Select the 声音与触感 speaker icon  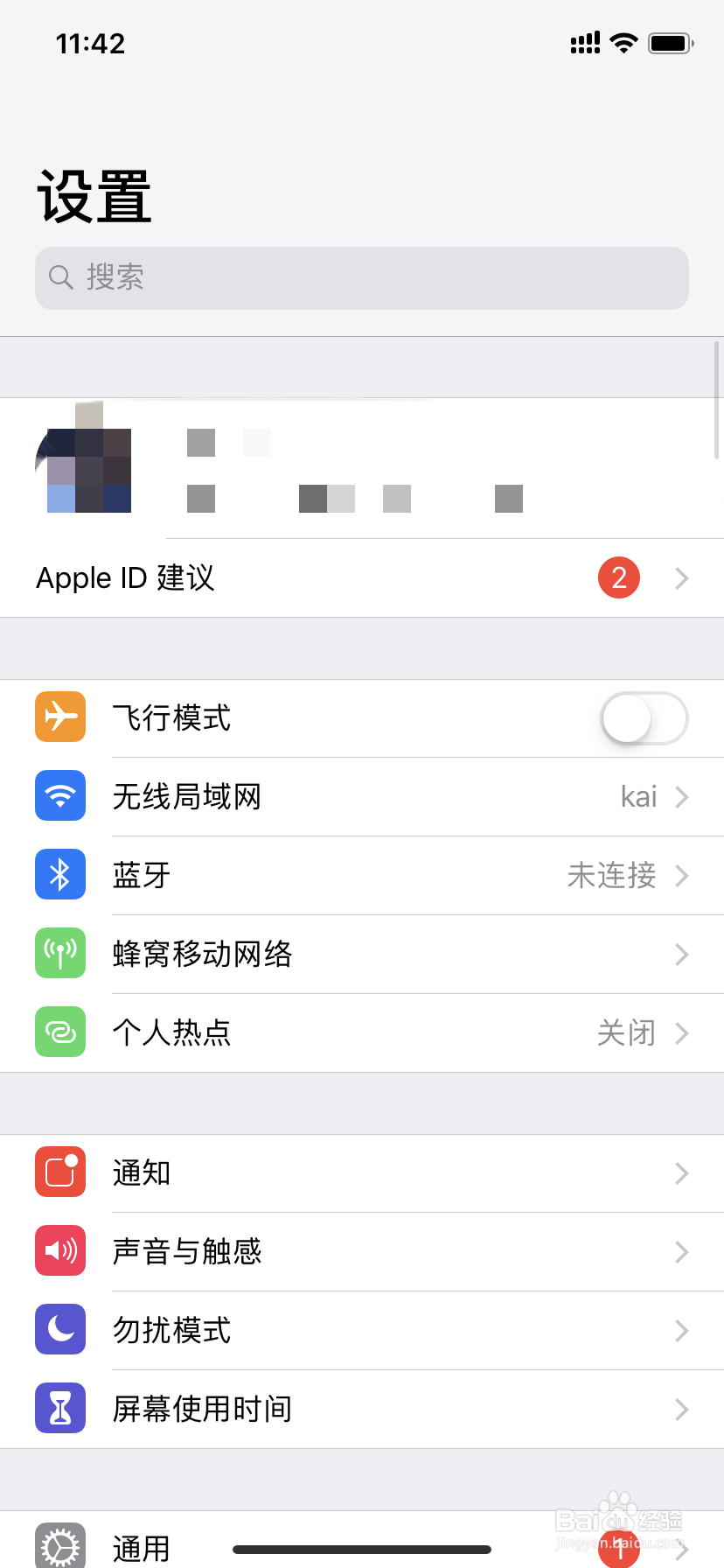(x=59, y=1250)
